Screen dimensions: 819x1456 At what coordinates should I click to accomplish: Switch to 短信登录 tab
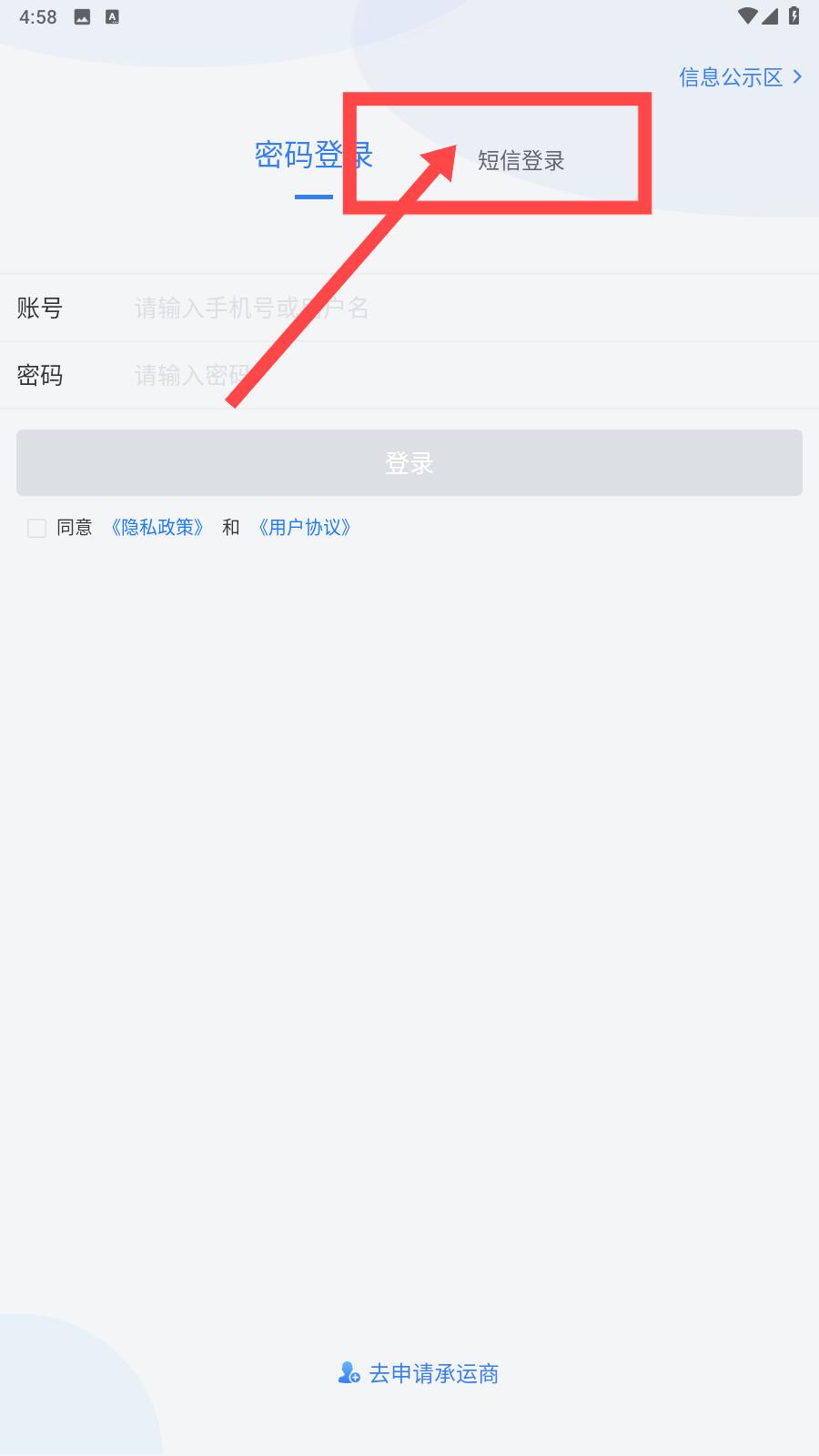coord(521,161)
